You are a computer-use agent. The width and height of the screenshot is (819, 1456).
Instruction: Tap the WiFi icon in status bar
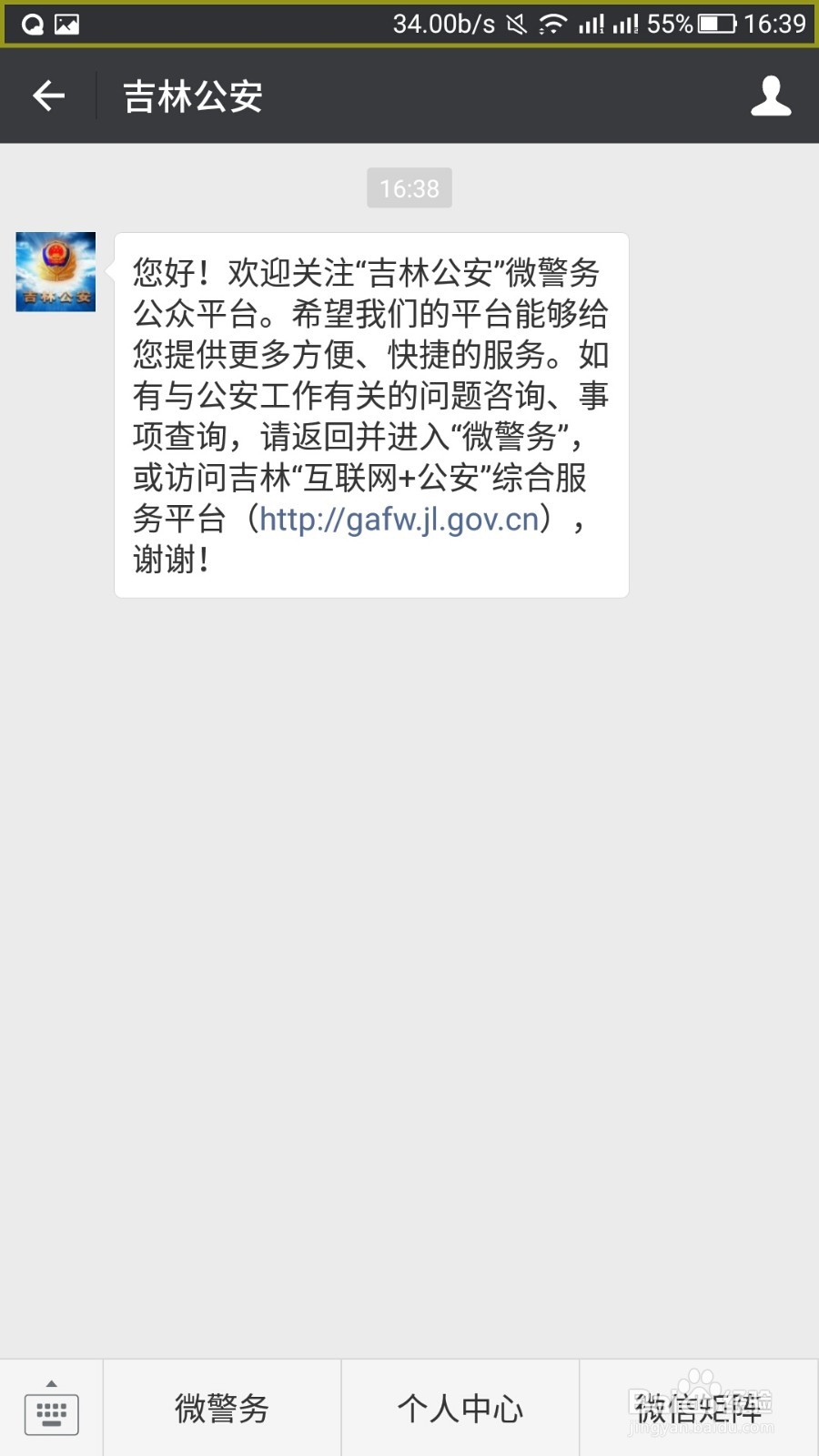pyautogui.click(x=555, y=24)
